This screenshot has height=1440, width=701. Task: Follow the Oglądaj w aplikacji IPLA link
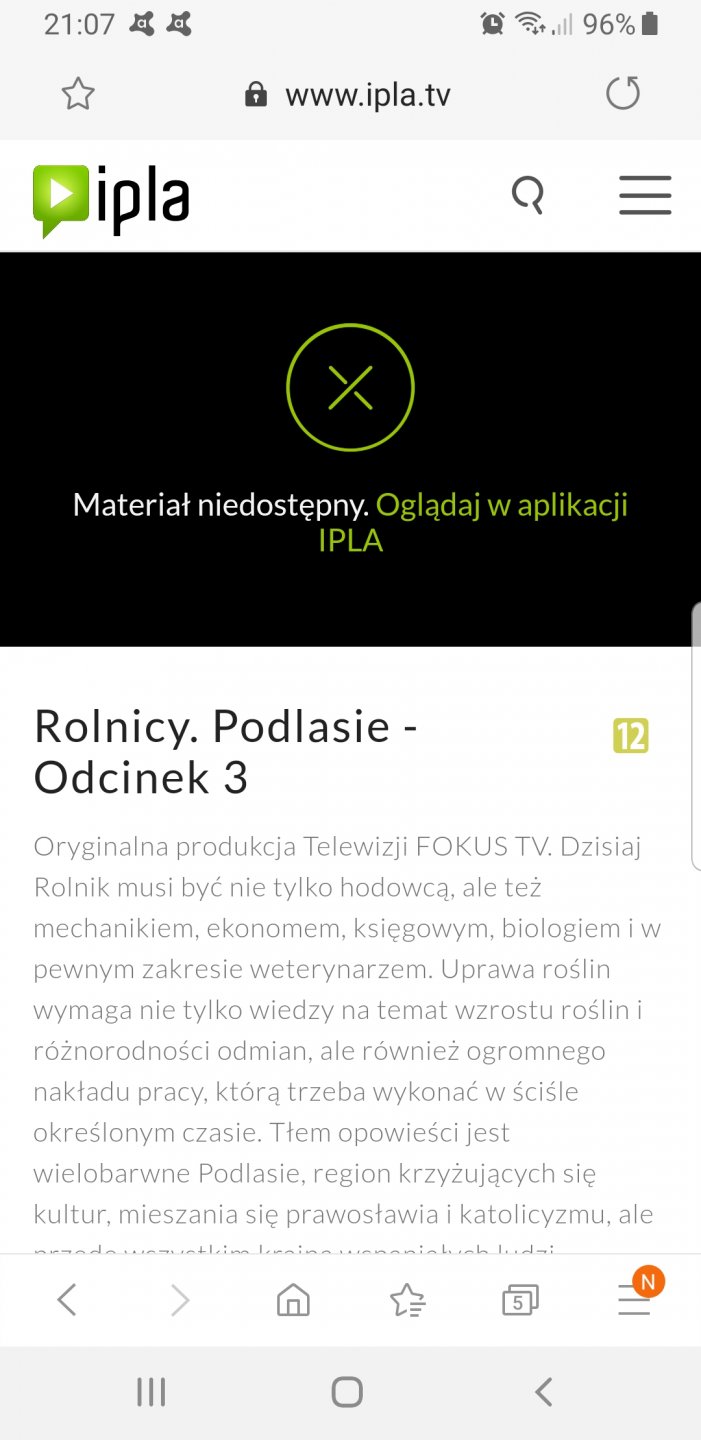pos(500,507)
